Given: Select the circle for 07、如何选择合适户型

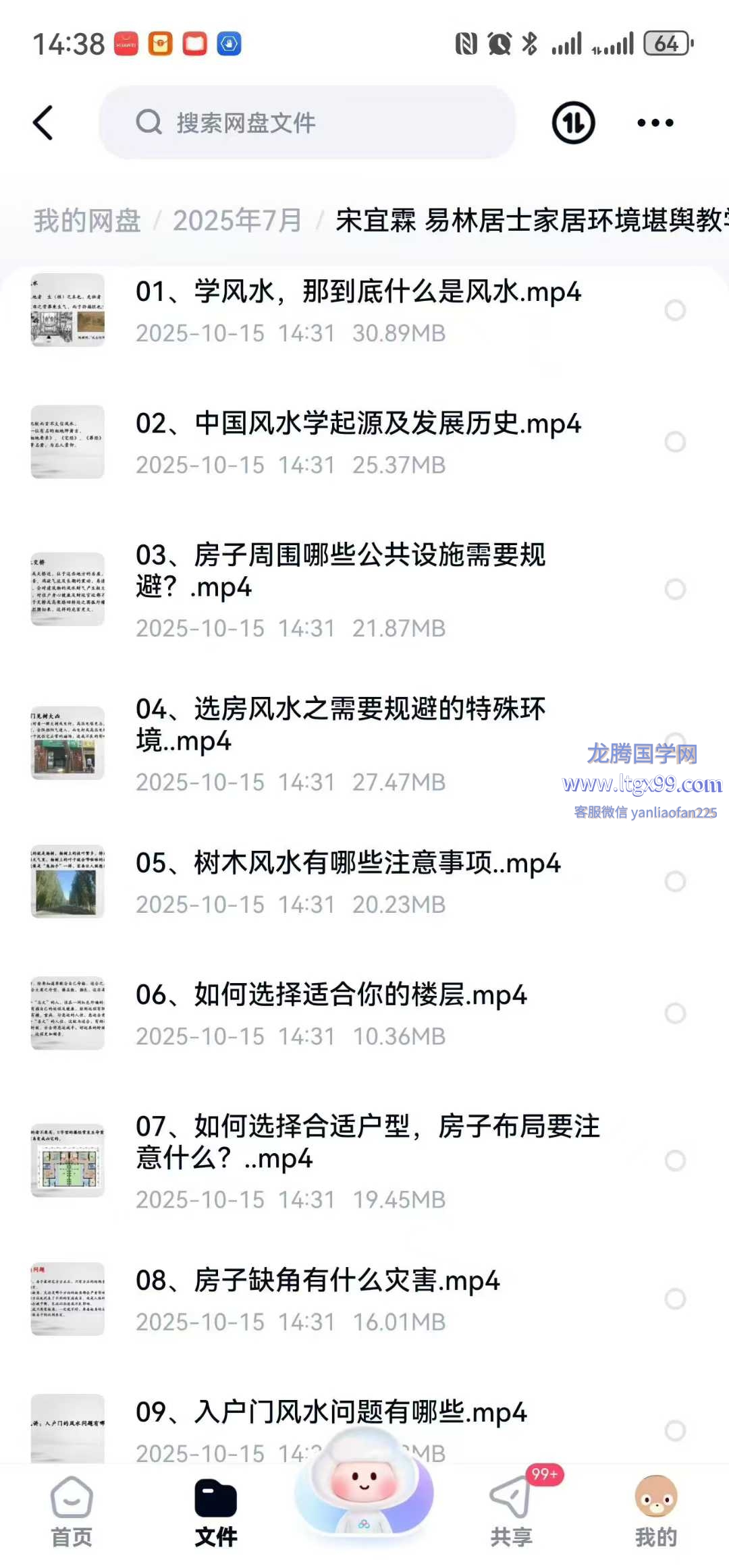Looking at the screenshot, I should (x=675, y=1160).
